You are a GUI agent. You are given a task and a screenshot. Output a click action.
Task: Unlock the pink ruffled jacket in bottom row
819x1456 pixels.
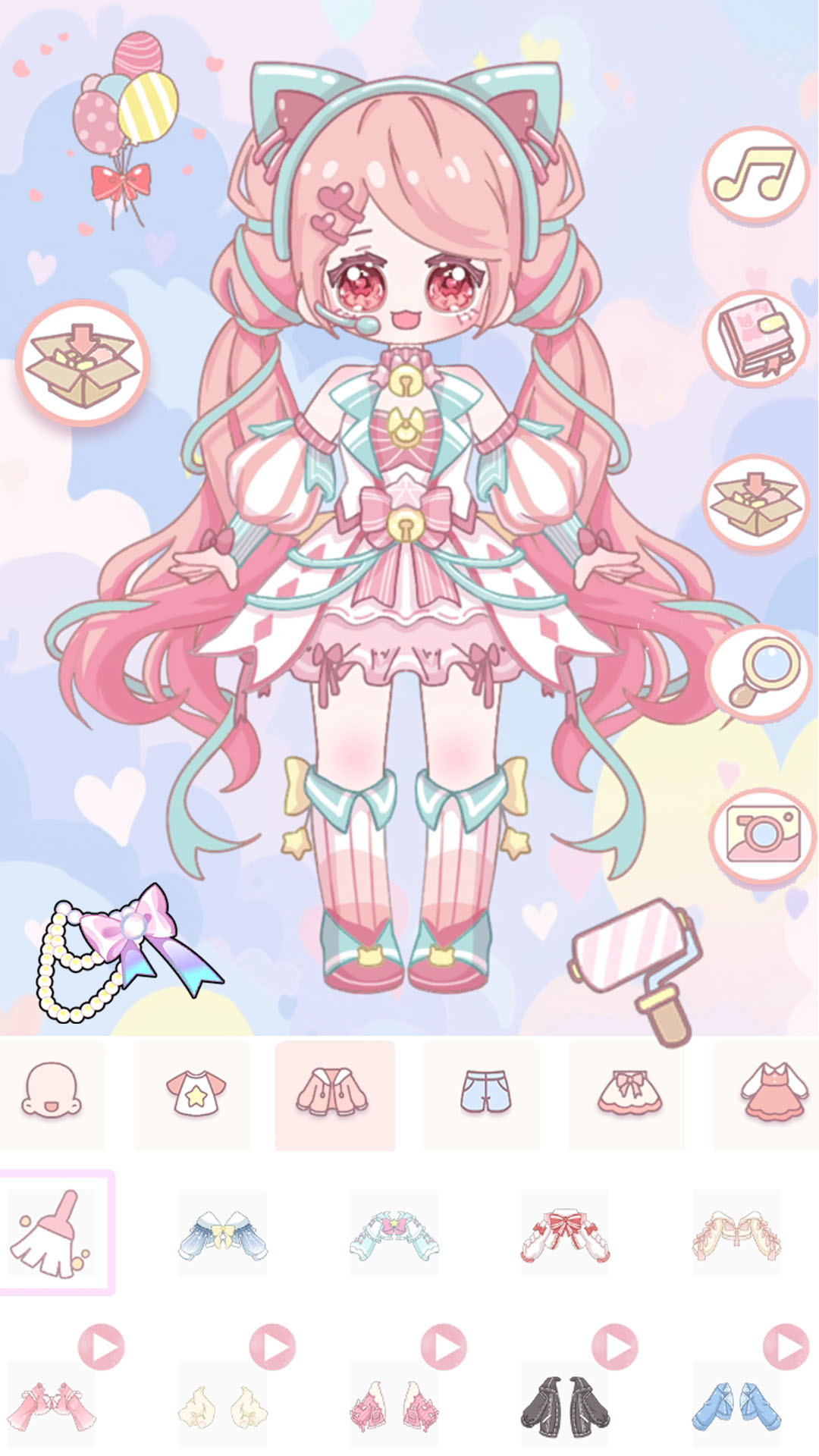click(52, 1407)
